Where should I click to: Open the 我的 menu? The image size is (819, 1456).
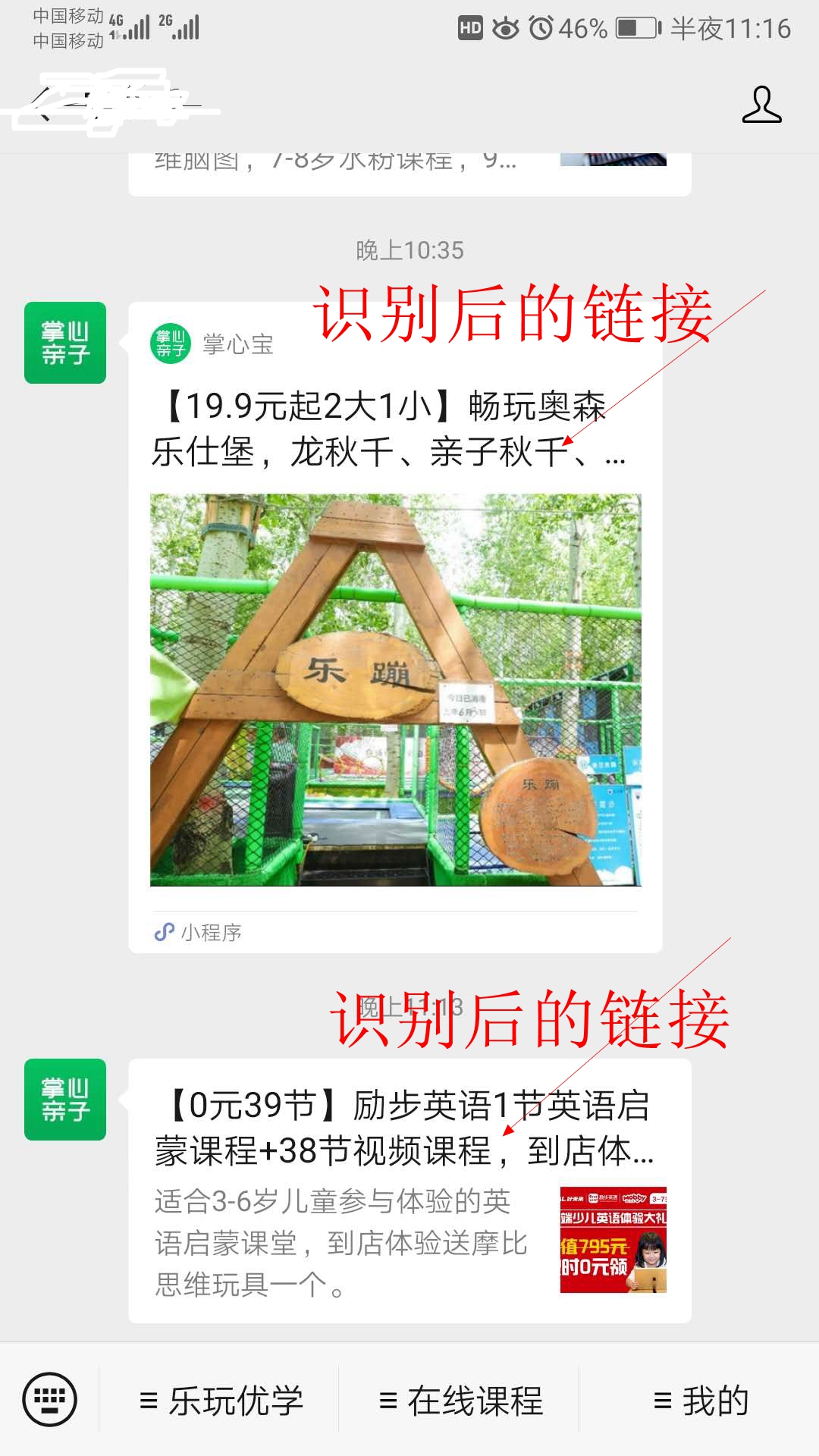701,1401
